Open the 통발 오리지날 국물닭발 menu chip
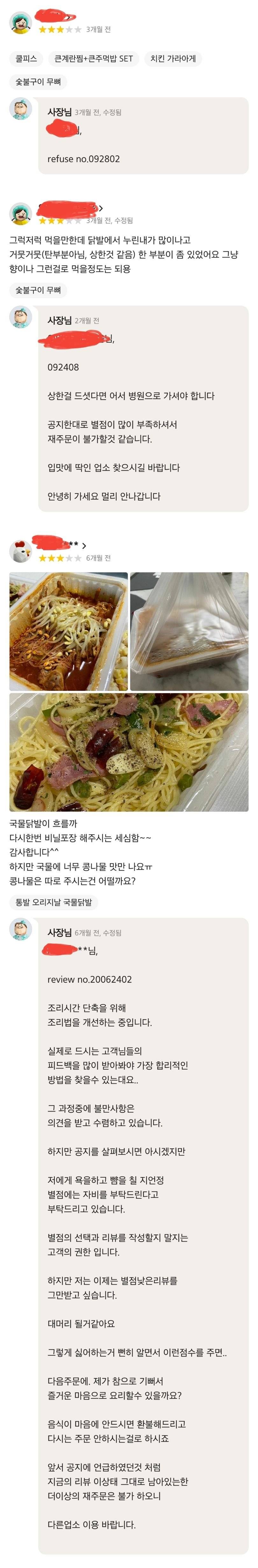 (x=54, y=902)
